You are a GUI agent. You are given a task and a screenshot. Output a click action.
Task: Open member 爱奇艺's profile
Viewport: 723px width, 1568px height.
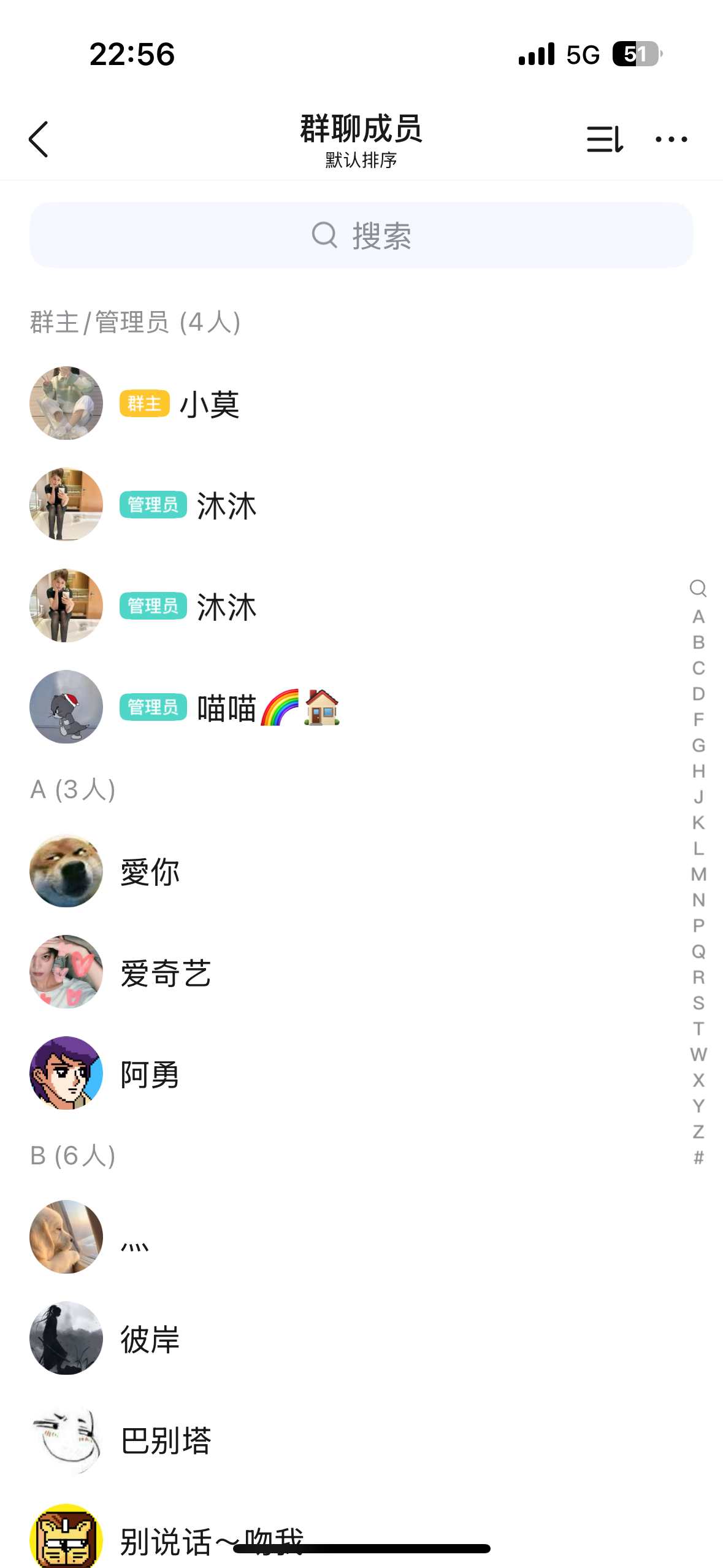click(x=165, y=971)
